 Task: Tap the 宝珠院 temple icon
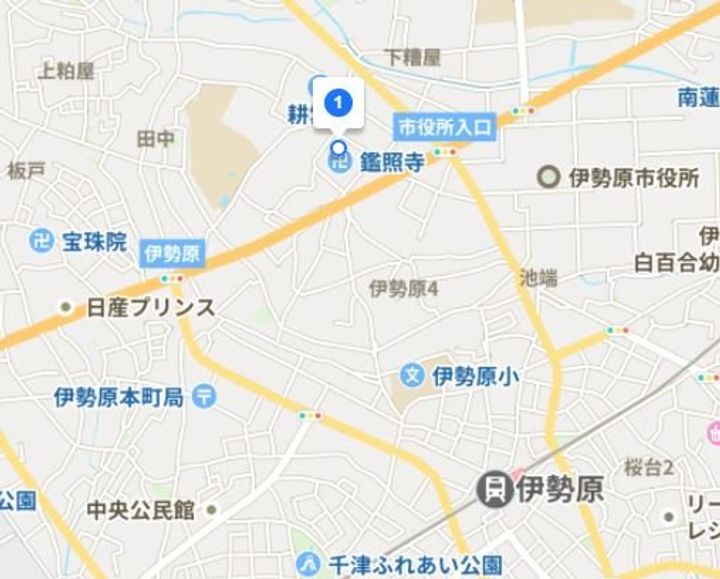pos(41,241)
